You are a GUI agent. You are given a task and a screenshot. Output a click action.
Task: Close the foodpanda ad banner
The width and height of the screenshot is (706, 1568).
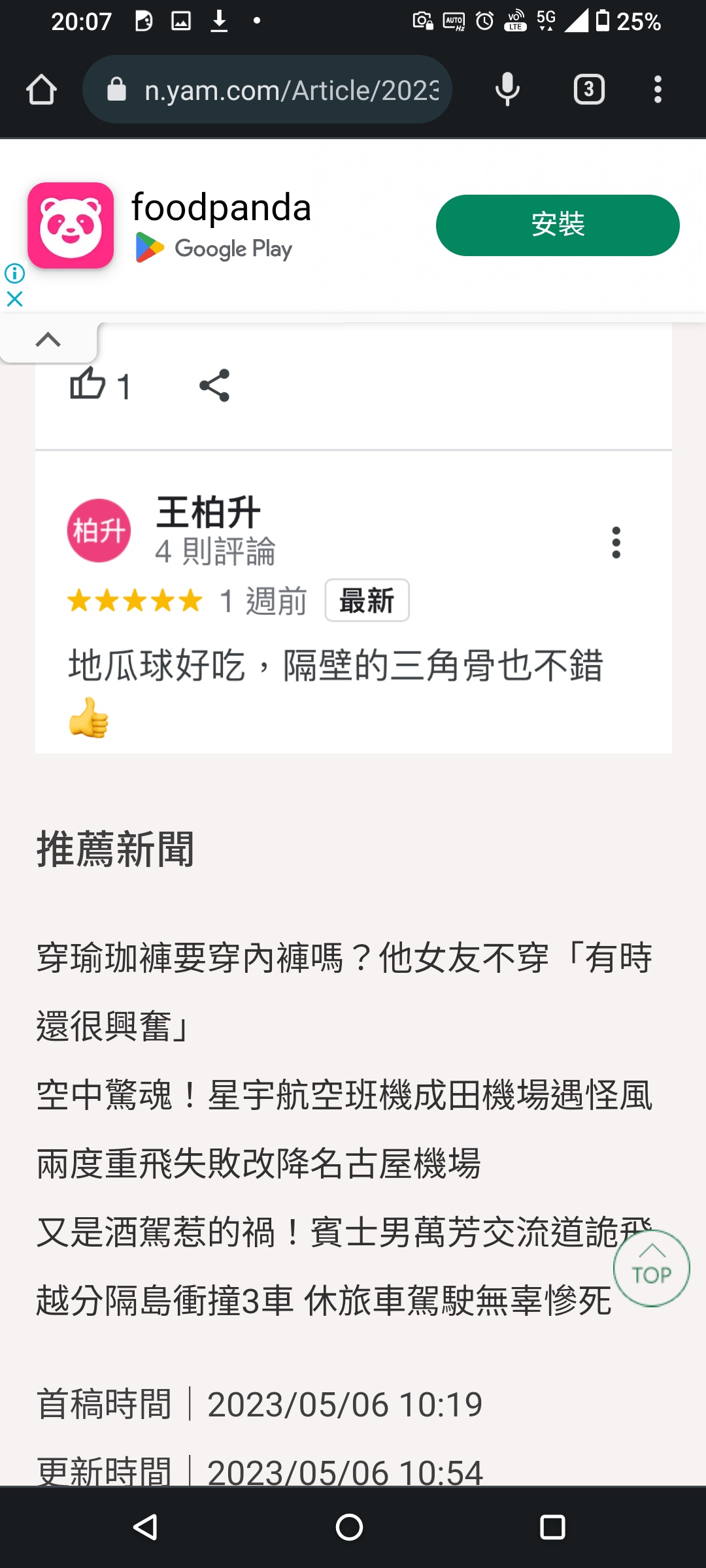pyautogui.click(x=14, y=299)
